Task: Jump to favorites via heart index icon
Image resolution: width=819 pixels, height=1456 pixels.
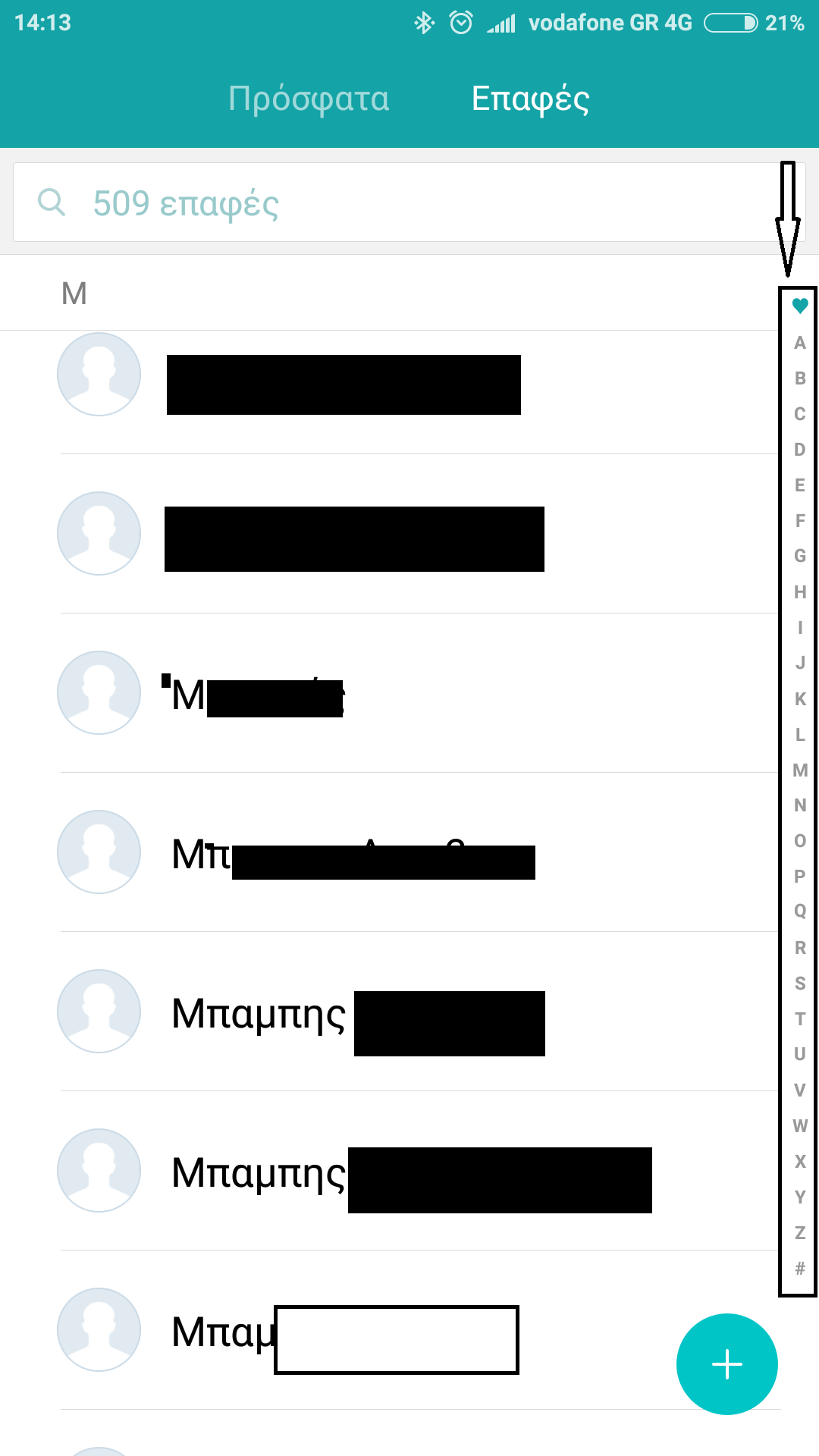Action: tap(799, 306)
